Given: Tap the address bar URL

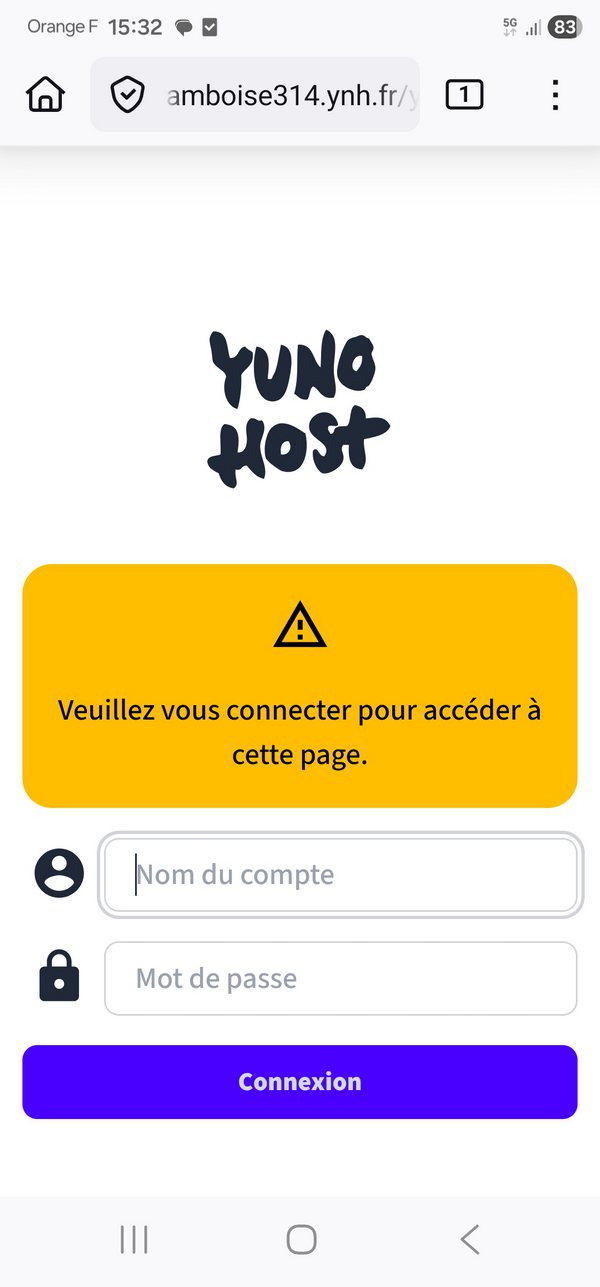Looking at the screenshot, I should tap(290, 96).
